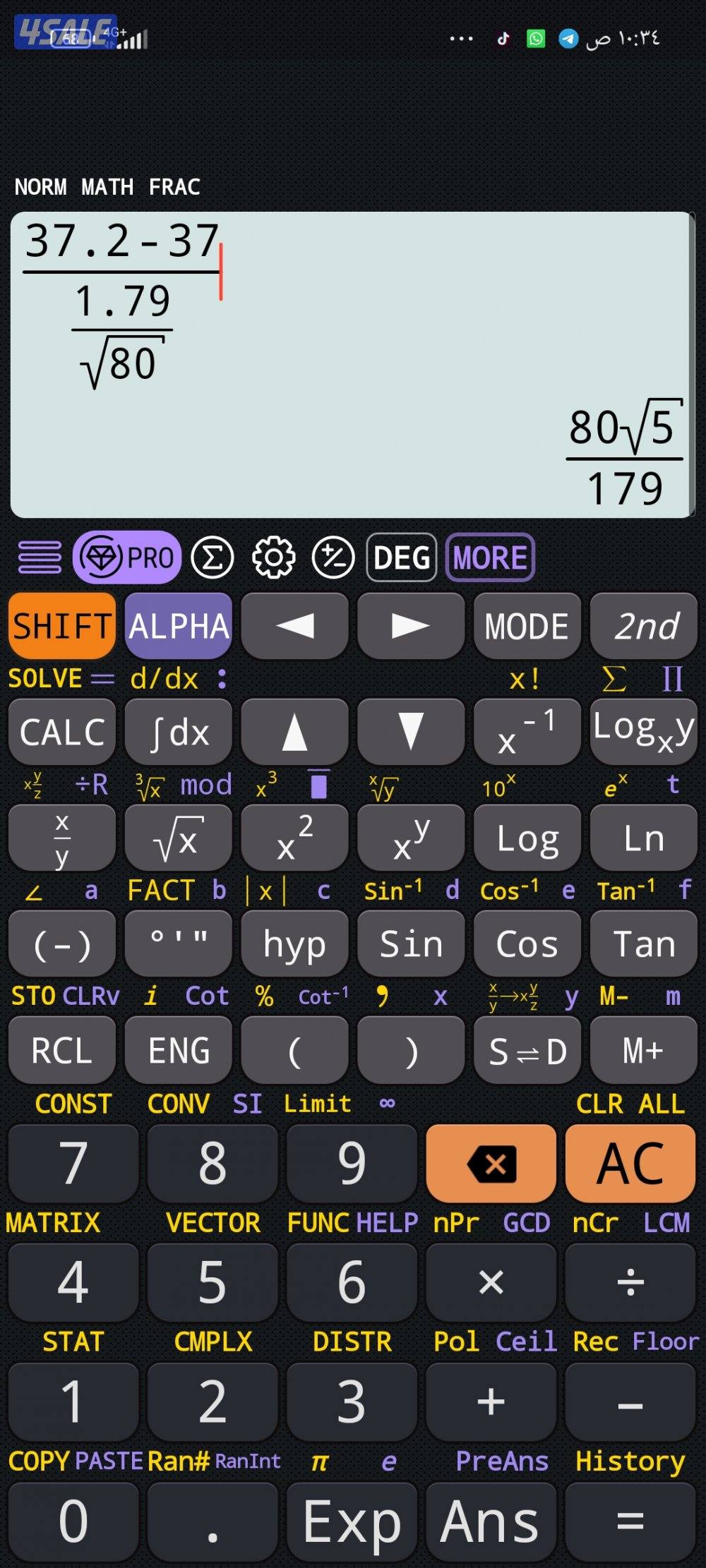This screenshot has height=1568, width=706.
Task: Toggle the DEG angle mode
Action: point(401,557)
